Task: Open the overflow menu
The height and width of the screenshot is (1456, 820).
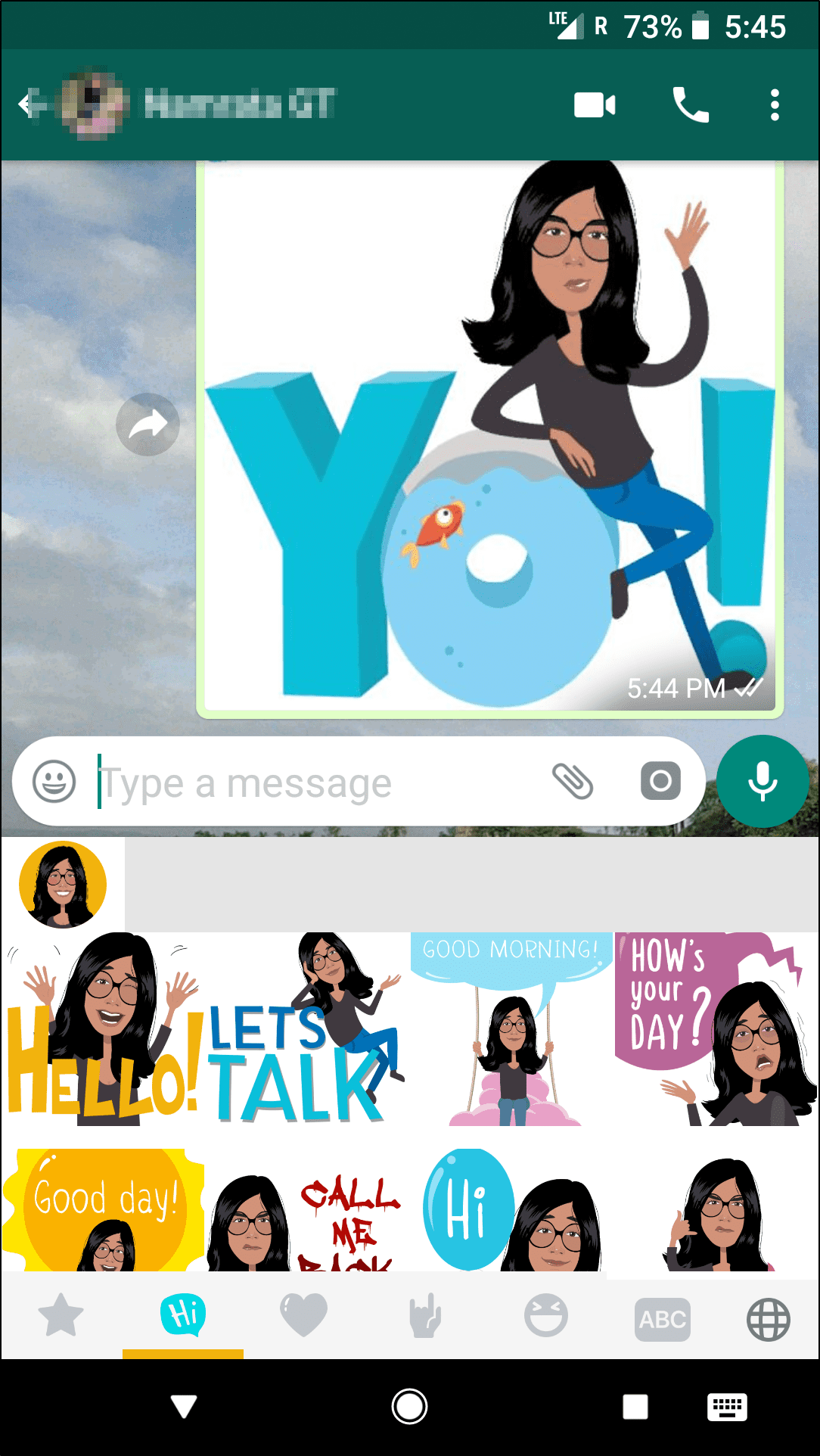Action: pos(775,105)
